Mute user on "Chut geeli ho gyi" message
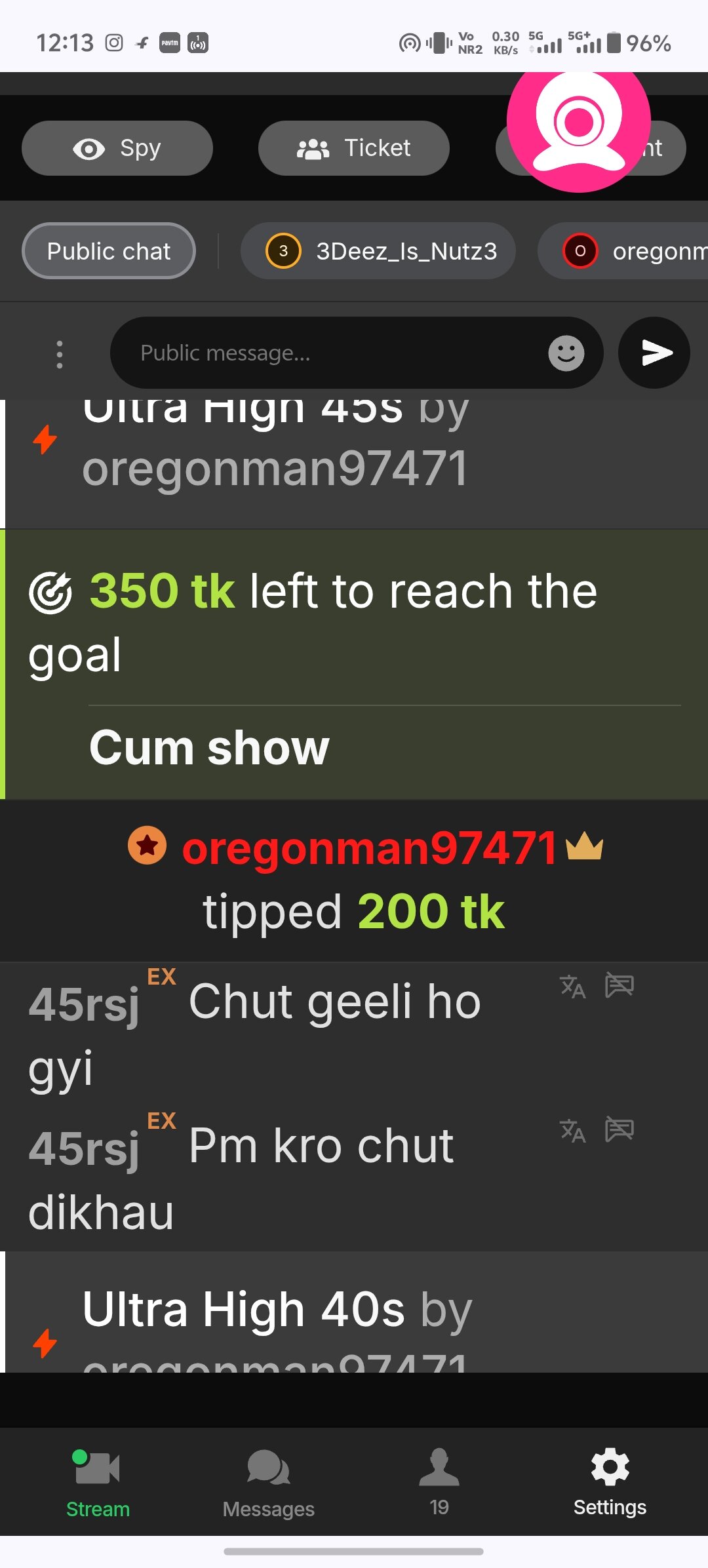 (619, 985)
